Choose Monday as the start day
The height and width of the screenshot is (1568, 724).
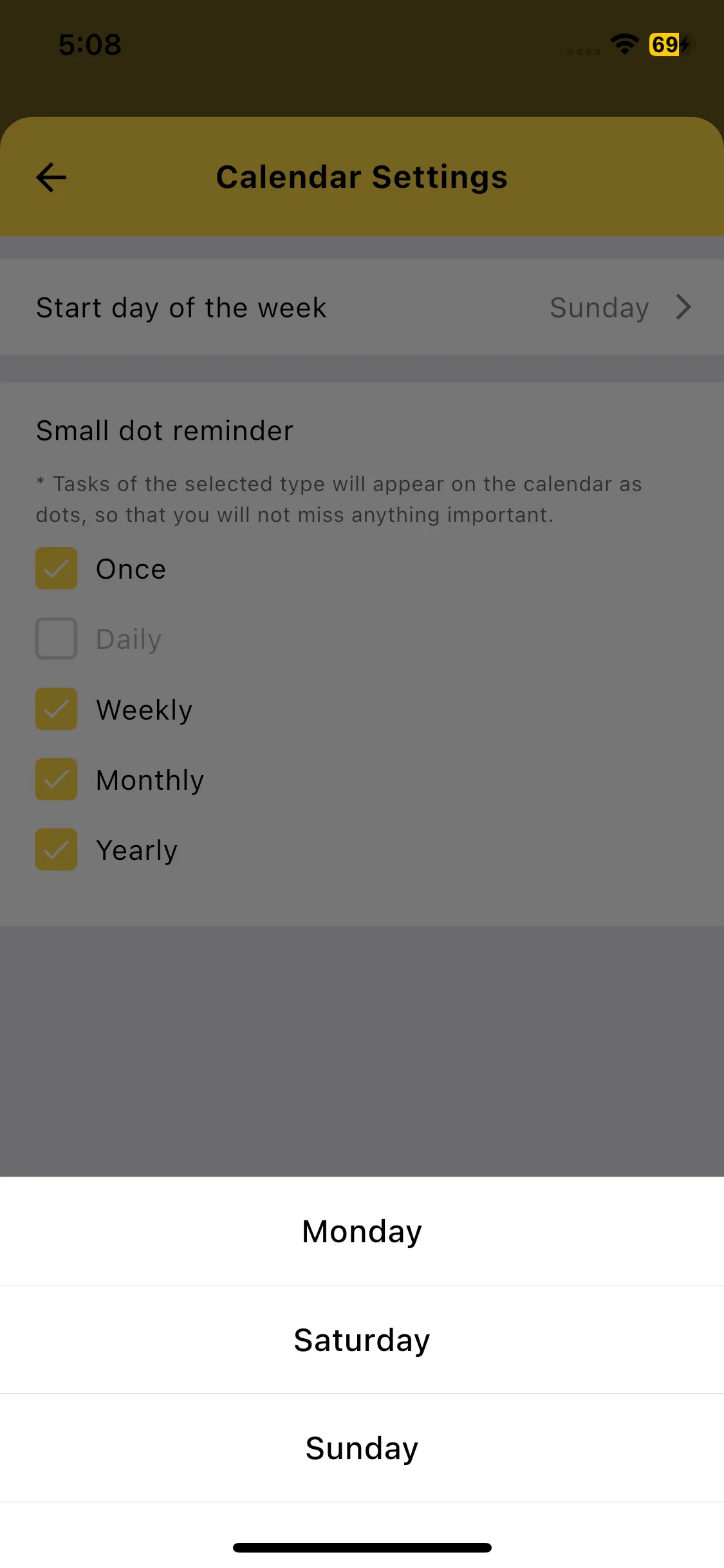pos(362,1231)
